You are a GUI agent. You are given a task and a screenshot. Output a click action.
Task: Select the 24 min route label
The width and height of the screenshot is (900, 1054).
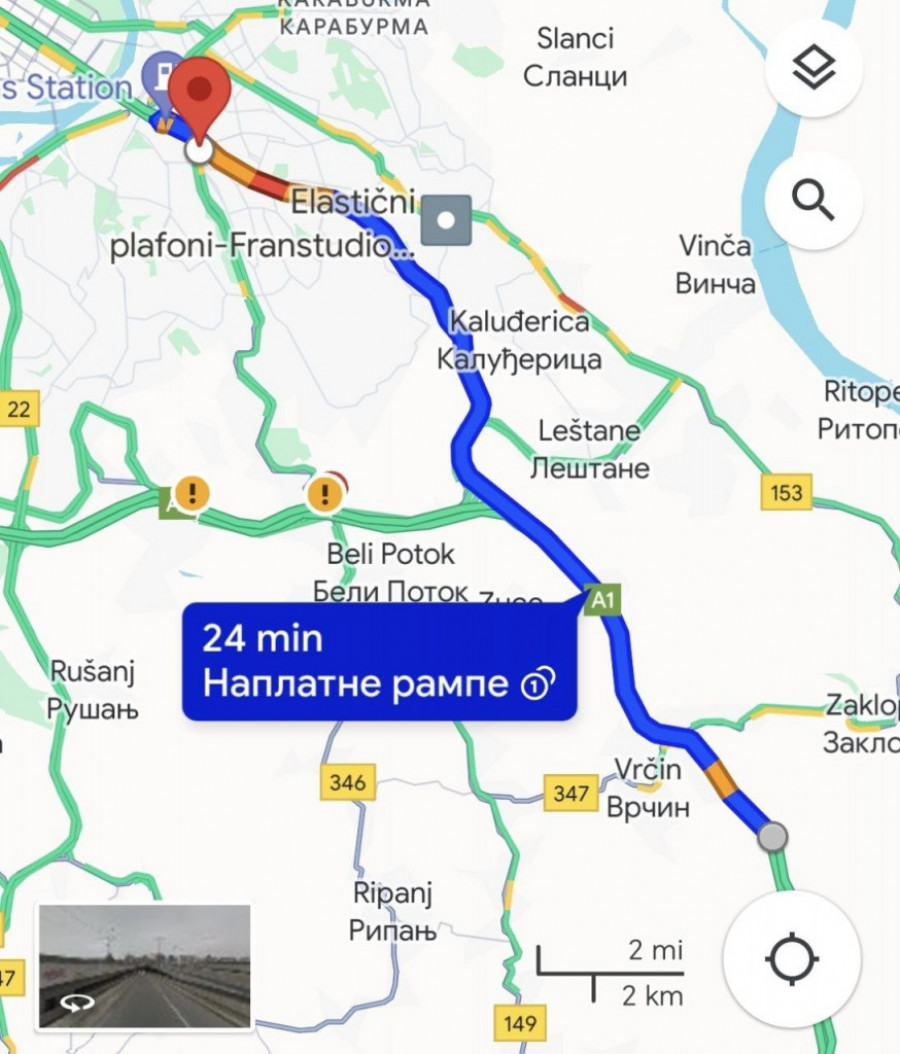(x=379, y=661)
